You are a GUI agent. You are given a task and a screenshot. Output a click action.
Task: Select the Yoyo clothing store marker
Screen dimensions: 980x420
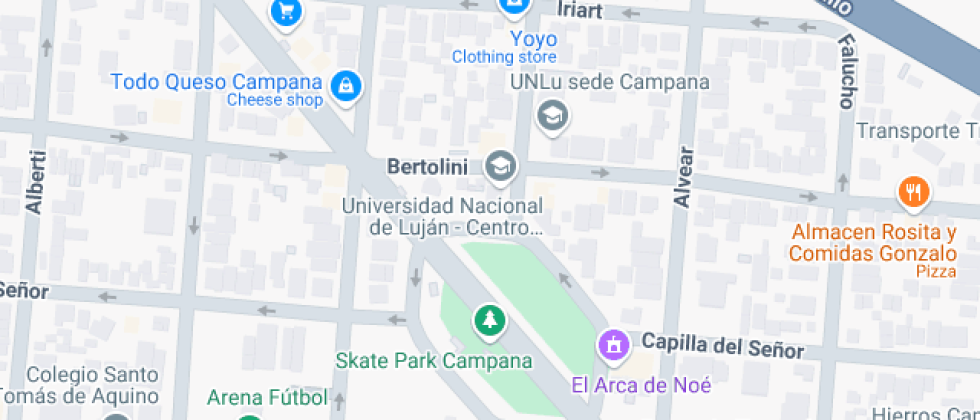[514, 7]
